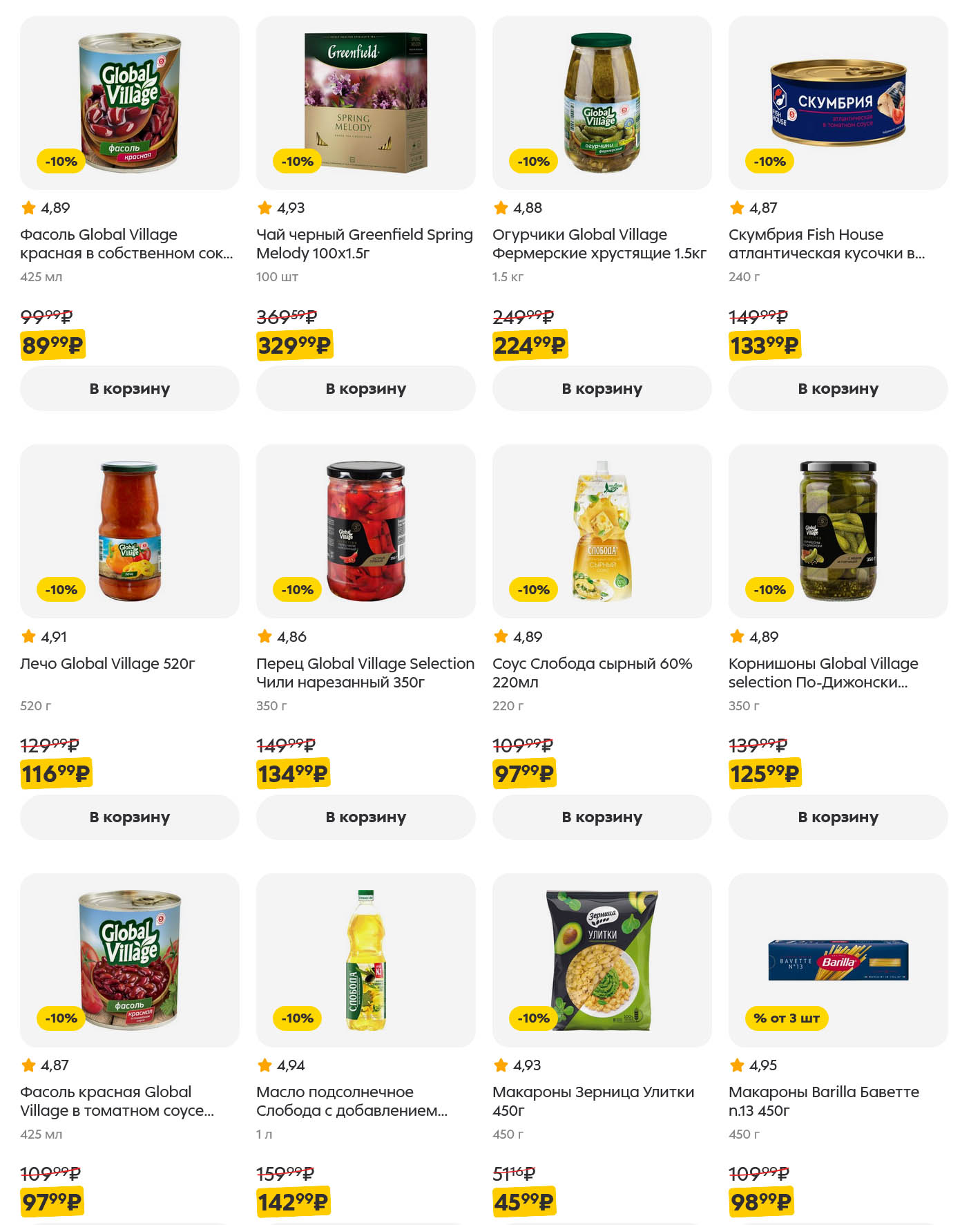Open Фасоль красная in tomato sauce product
Image resolution: width=980 pixels, height=1225 pixels.
(x=129, y=960)
